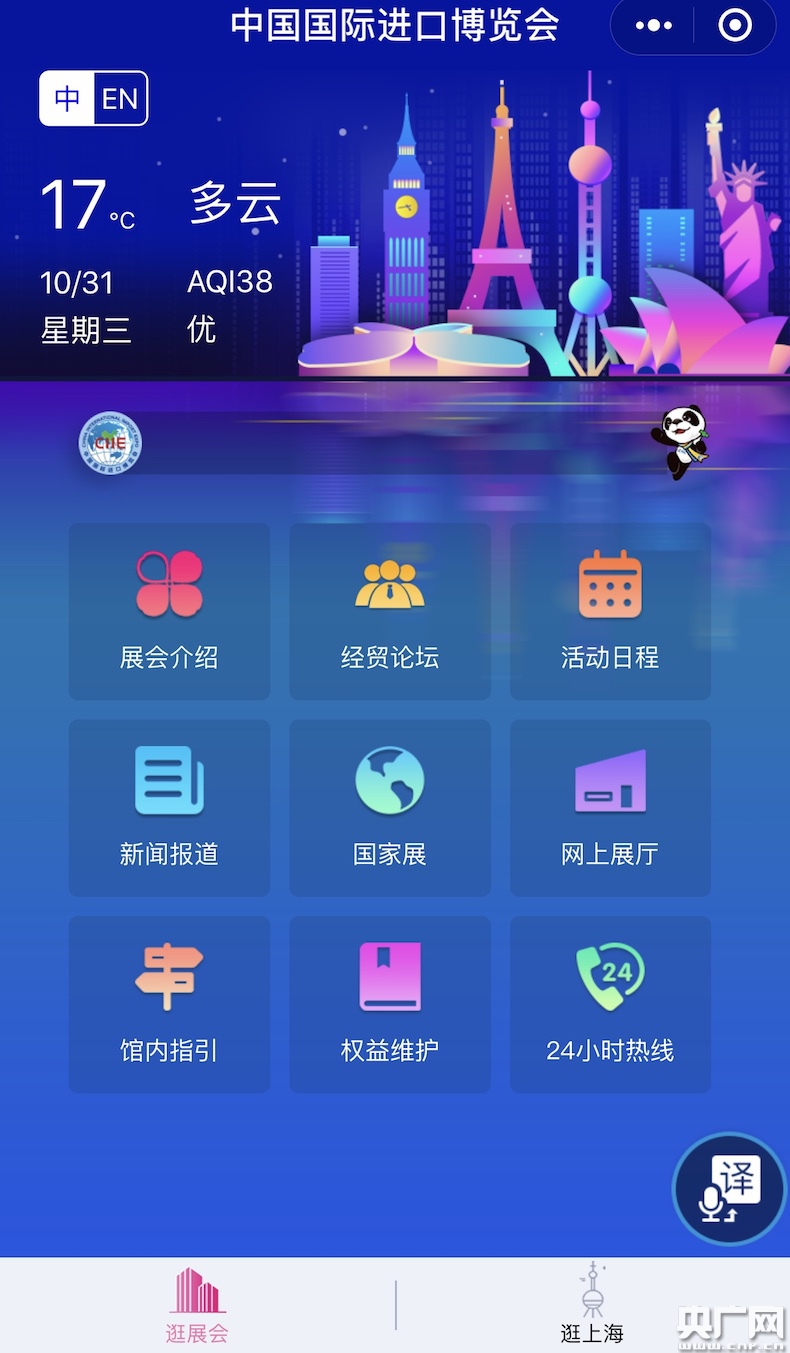Image resolution: width=790 pixels, height=1353 pixels.
Task: Open 展会介绍 tile
Action: [169, 611]
